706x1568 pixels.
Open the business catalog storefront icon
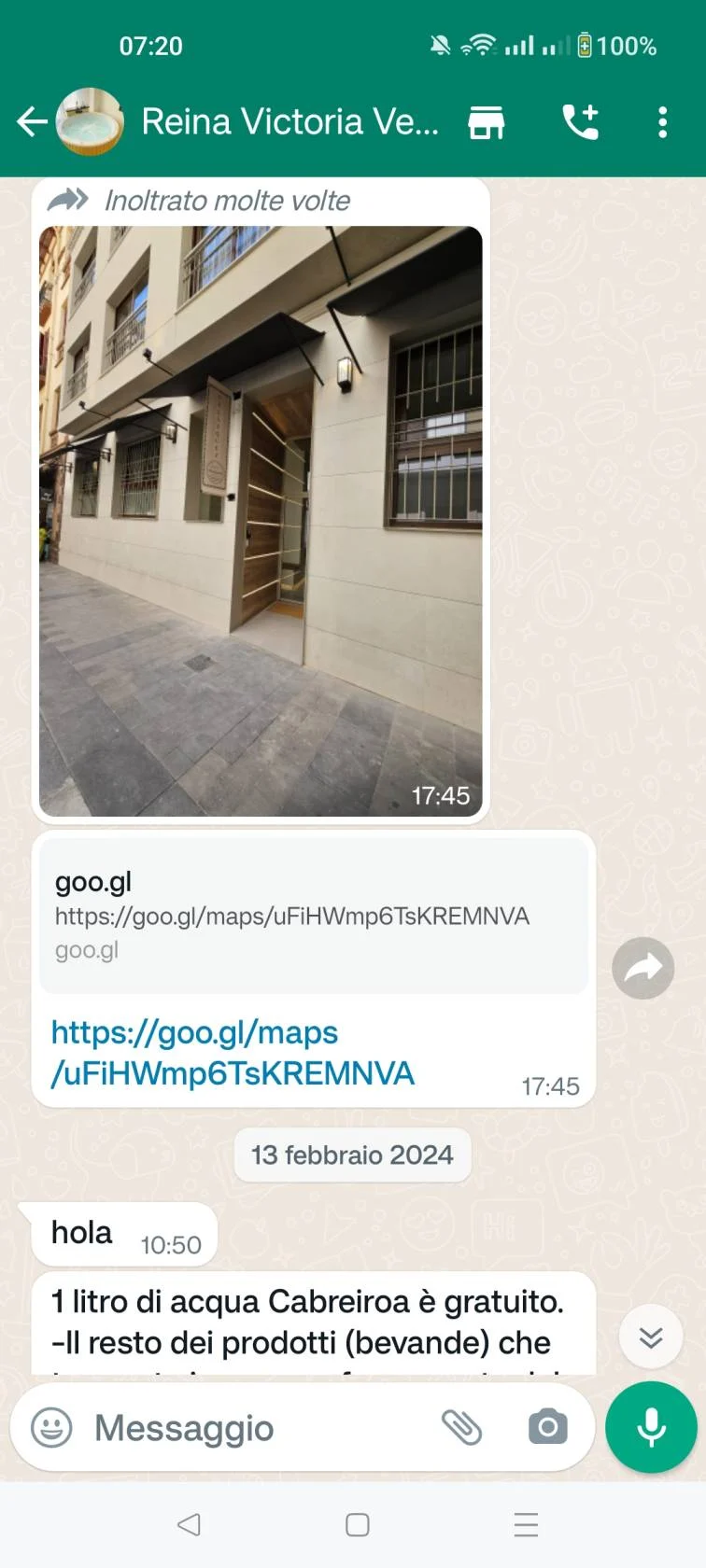point(486,122)
